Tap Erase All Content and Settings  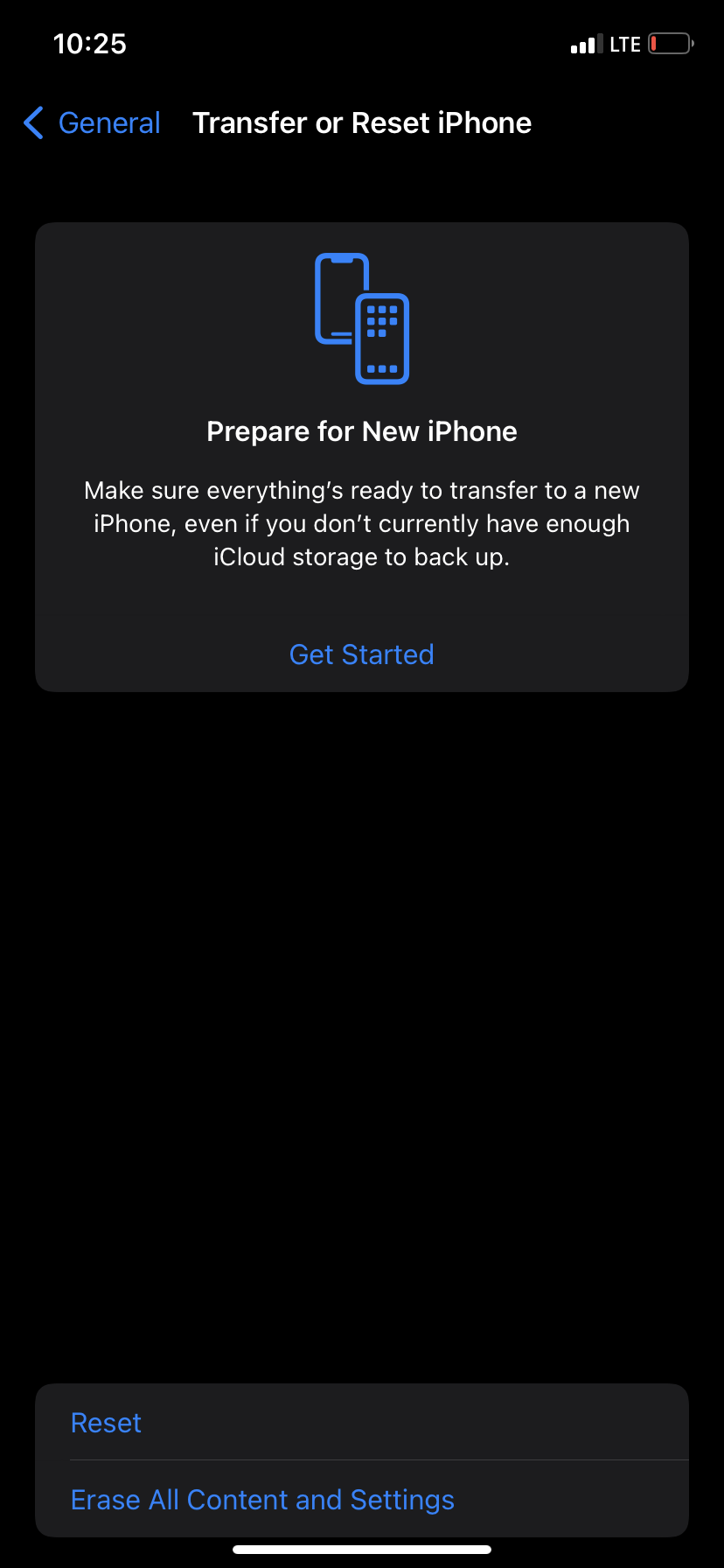coord(262,1499)
